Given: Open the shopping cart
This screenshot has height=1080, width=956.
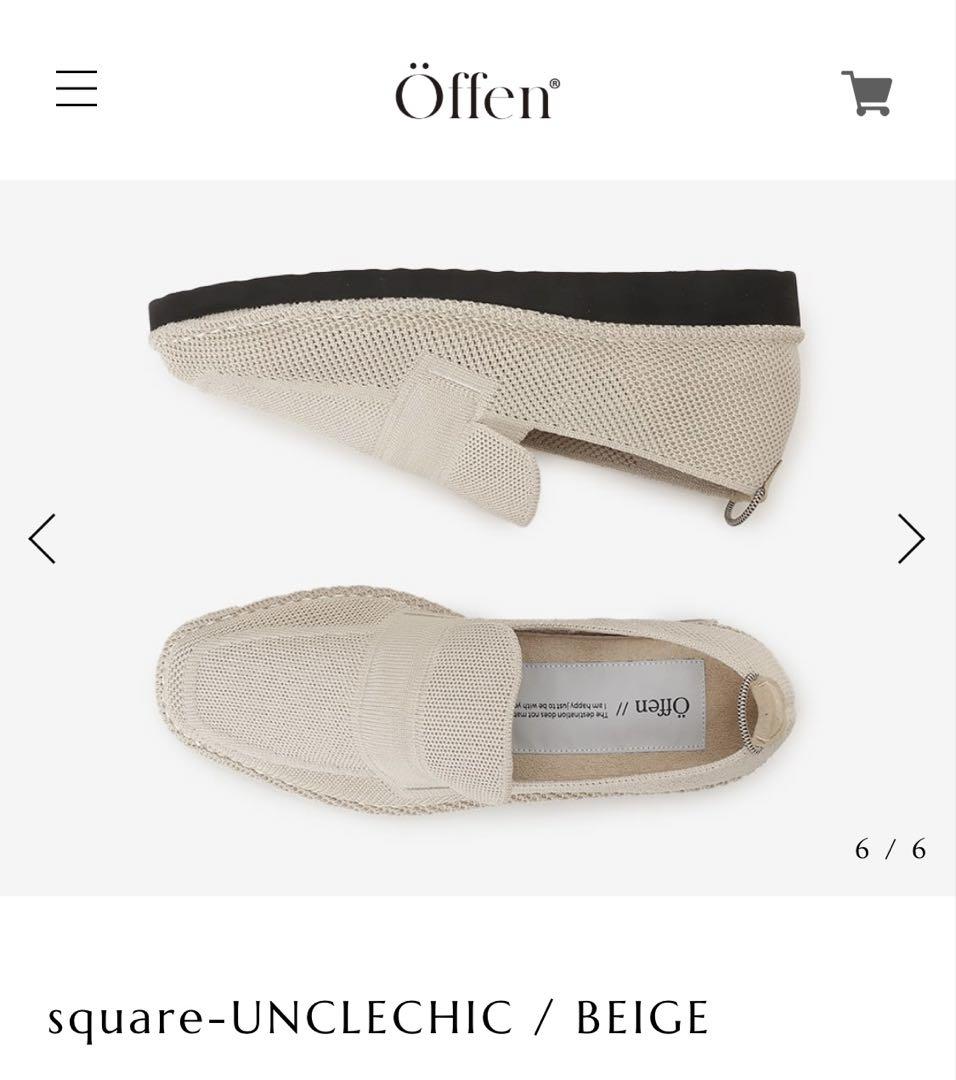Looking at the screenshot, I should point(866,93).
